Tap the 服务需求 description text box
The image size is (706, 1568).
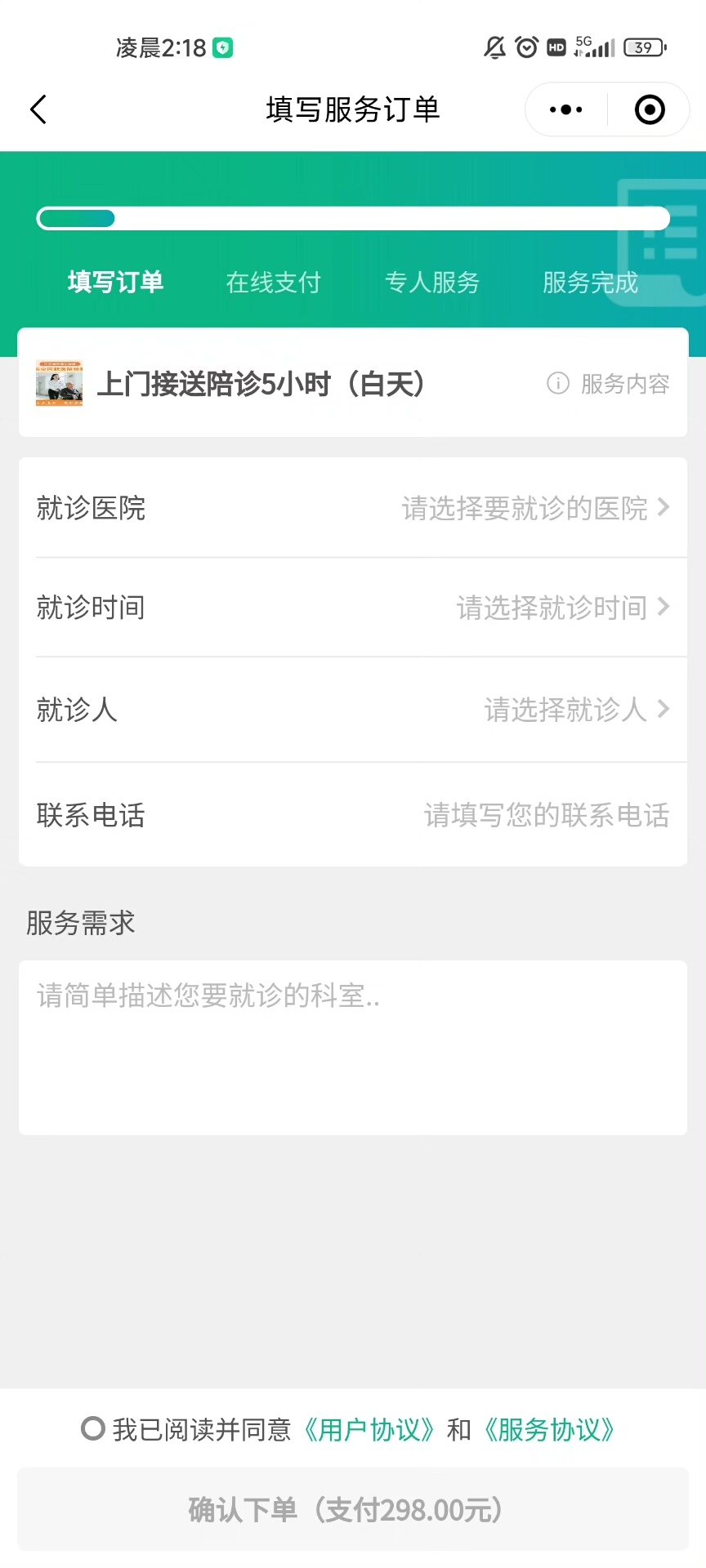(353, 1047)
